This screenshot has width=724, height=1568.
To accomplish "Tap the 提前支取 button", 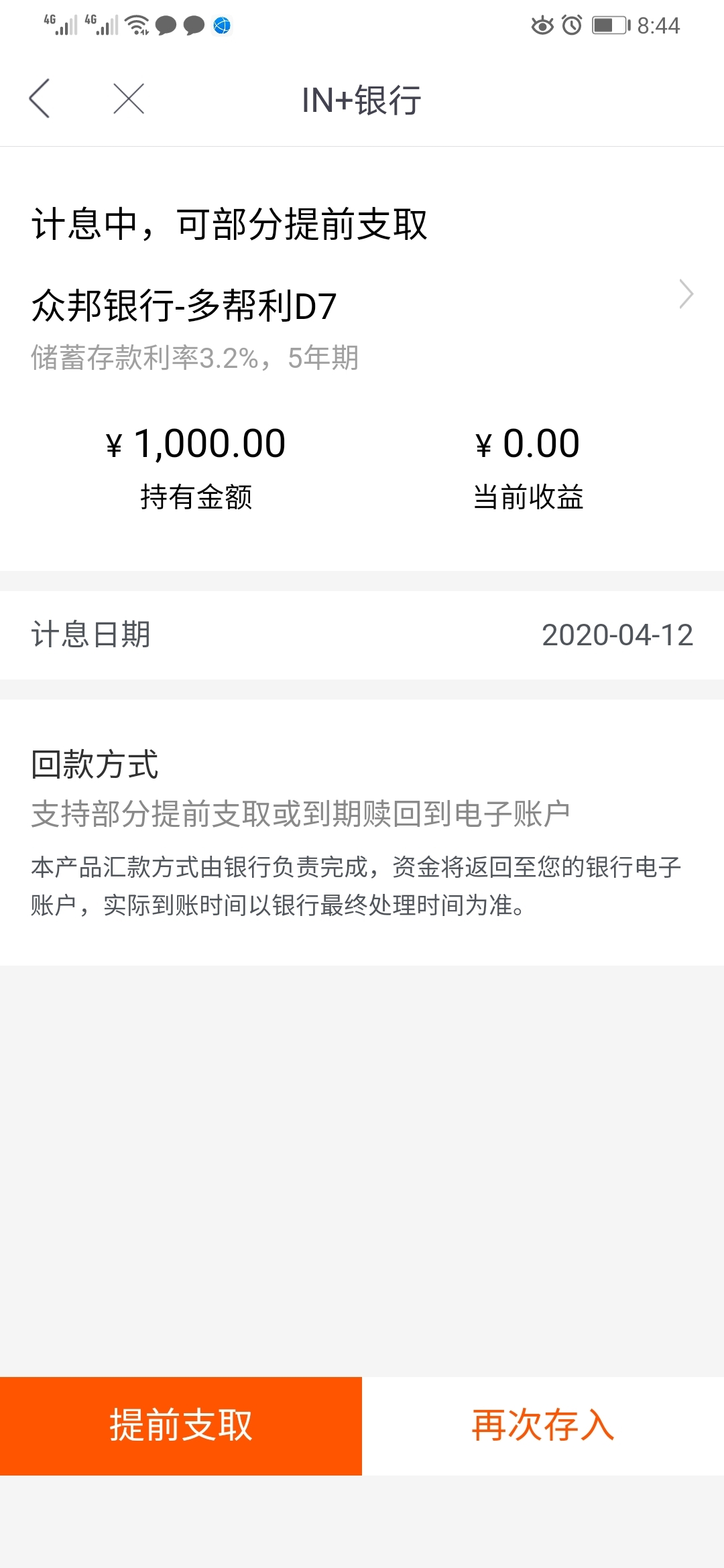I will [x=181, y=1425].
